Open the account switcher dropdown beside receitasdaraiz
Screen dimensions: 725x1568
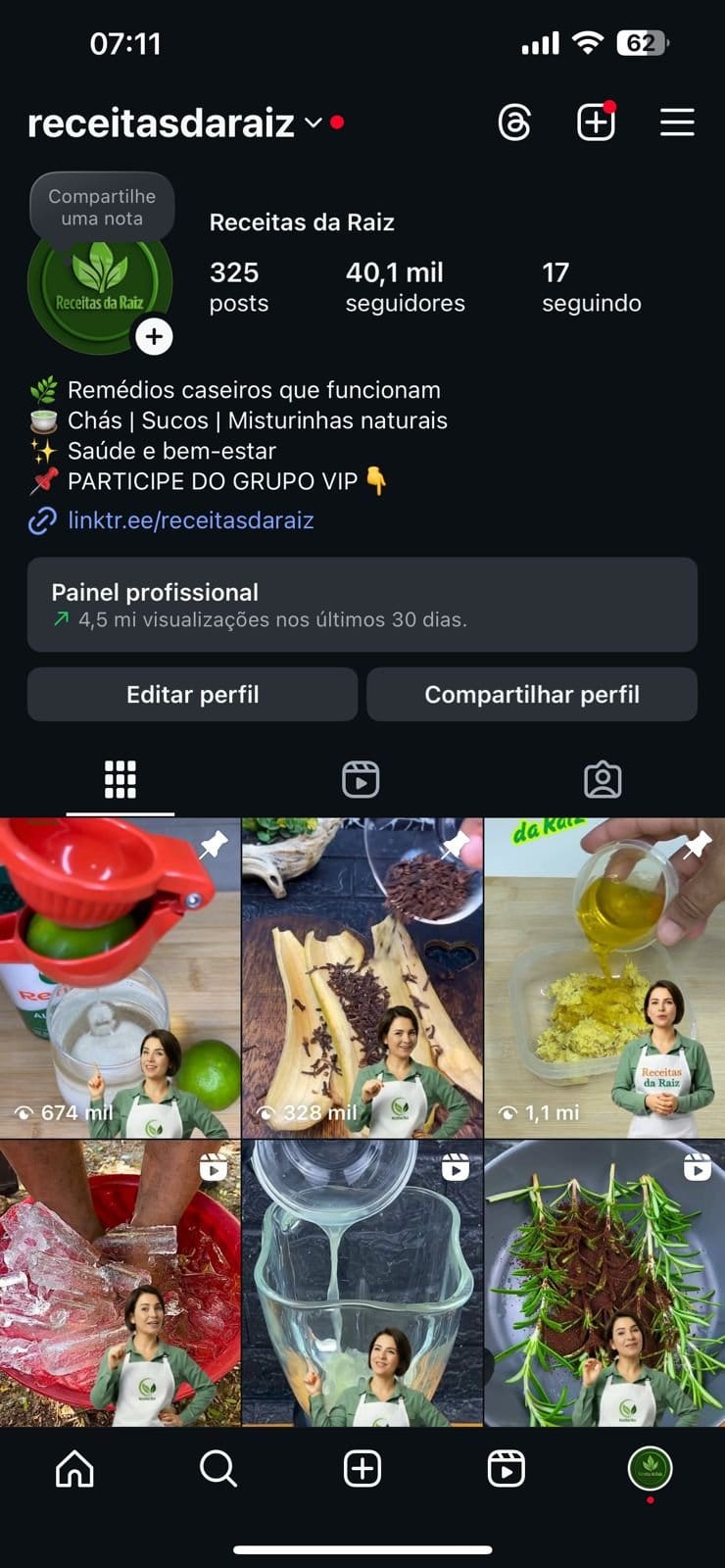coord(312,124)
